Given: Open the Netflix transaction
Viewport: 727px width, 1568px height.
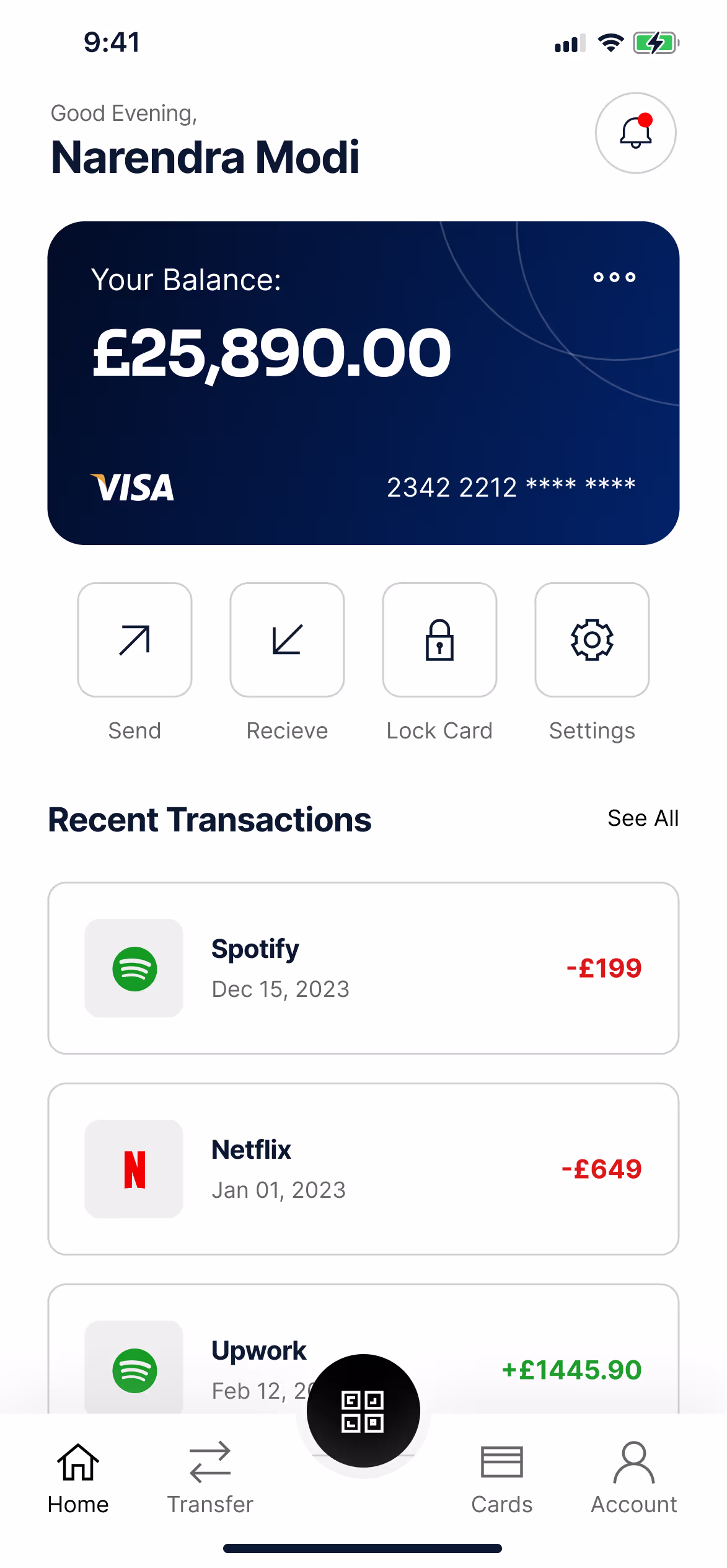Looking at the screenshot, I should (x=363, y=1169).
